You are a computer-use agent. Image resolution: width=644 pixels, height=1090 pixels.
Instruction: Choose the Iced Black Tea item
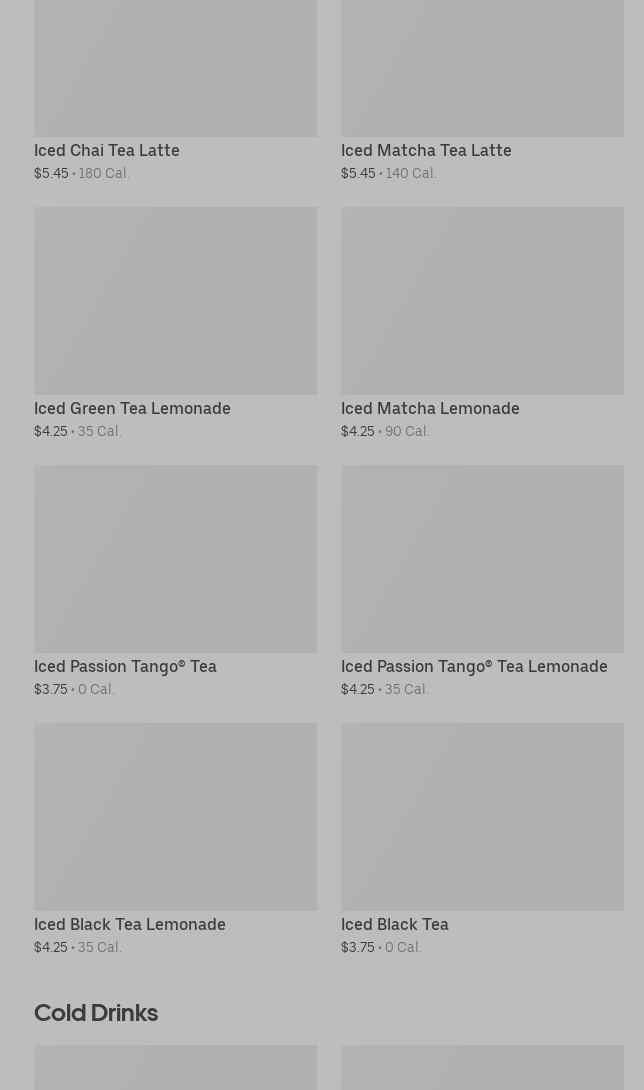(483, 840)
